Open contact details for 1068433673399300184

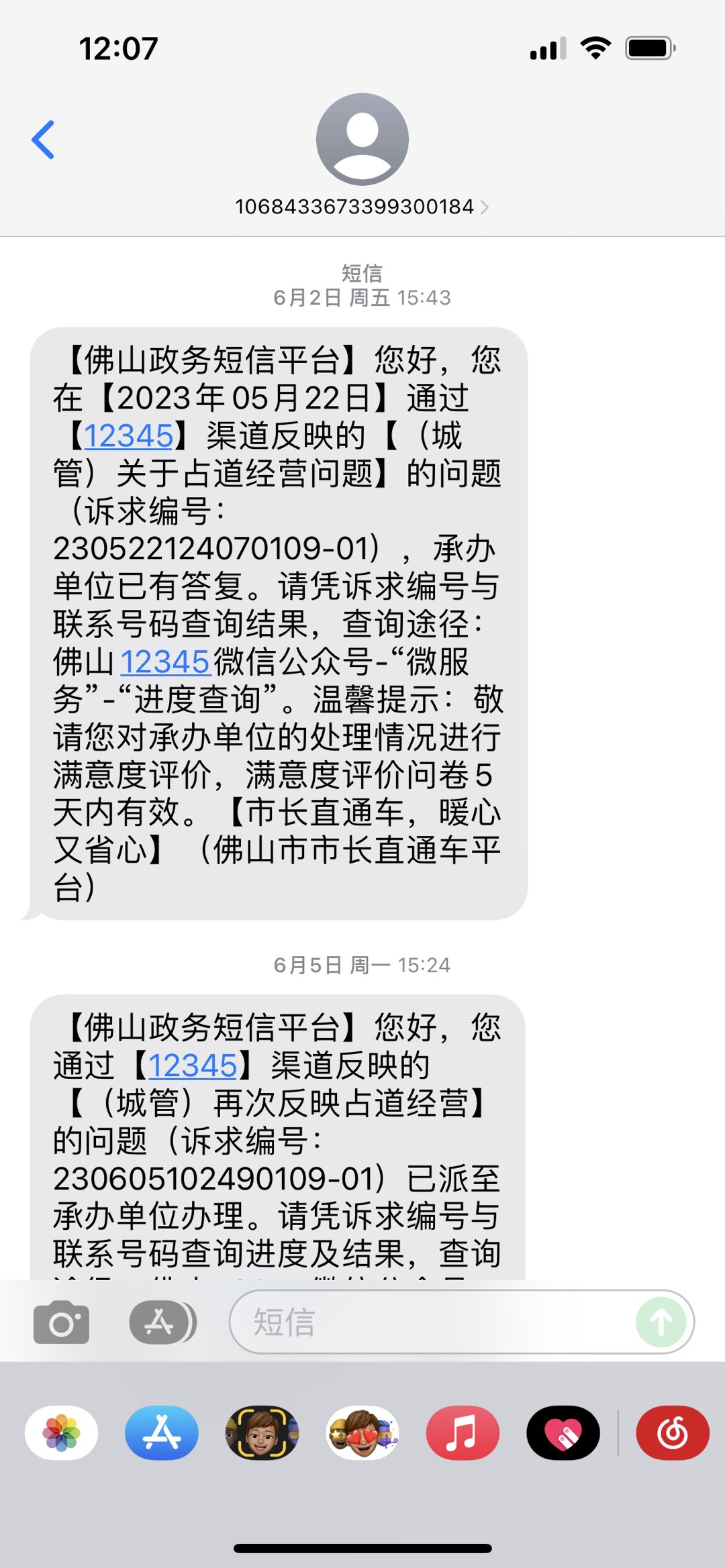pyautogui.click(x=362, y=207)
